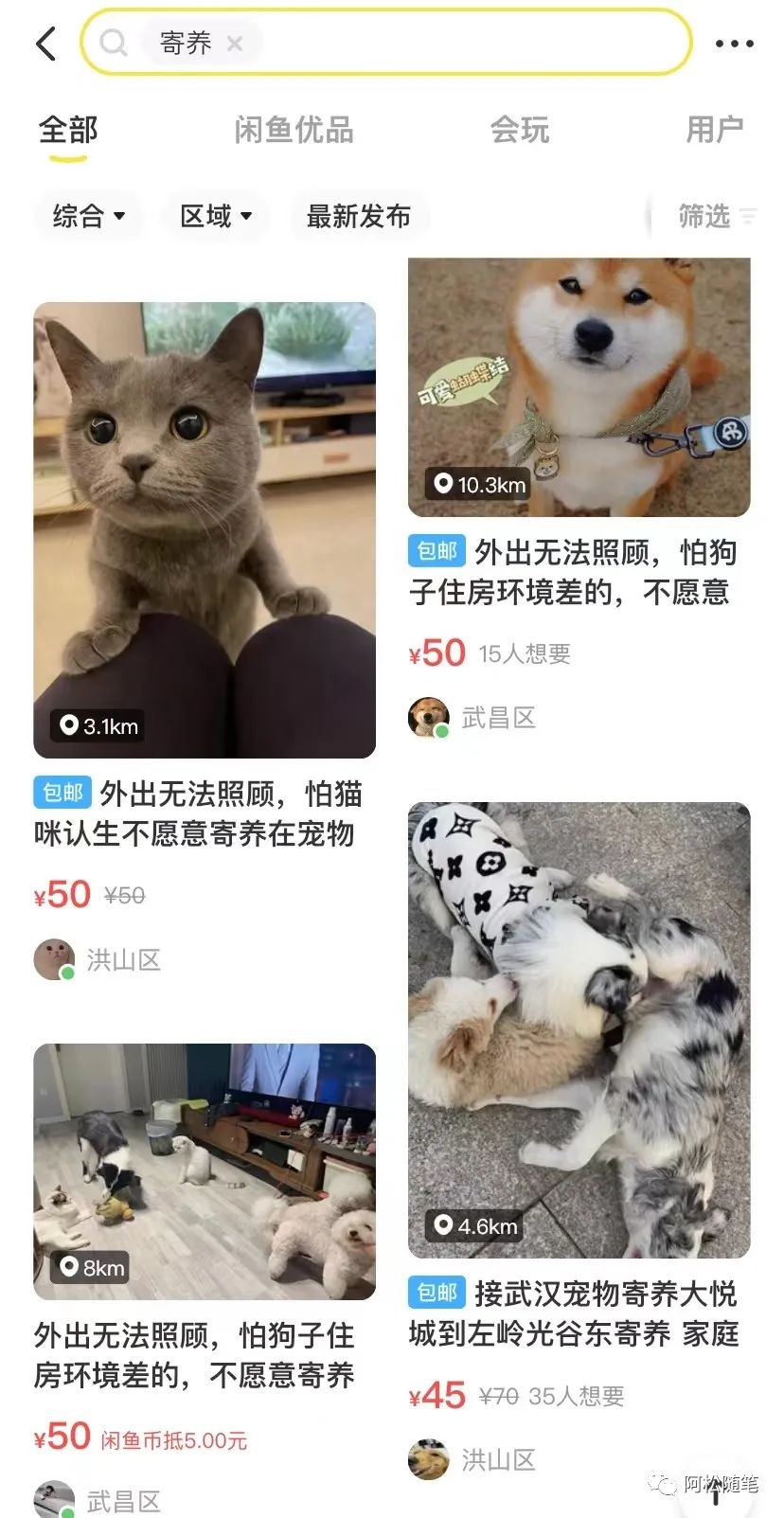Expand the 综合 sort dropdown
This screenshot has height=1518, width=784.
[89, 216]
